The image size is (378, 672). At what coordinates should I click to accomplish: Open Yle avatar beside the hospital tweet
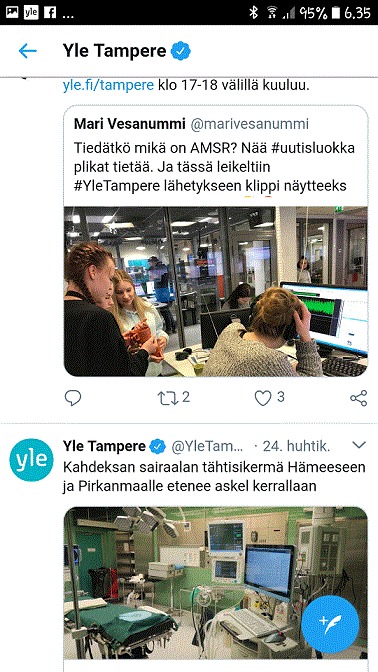[x=31, y=460]
